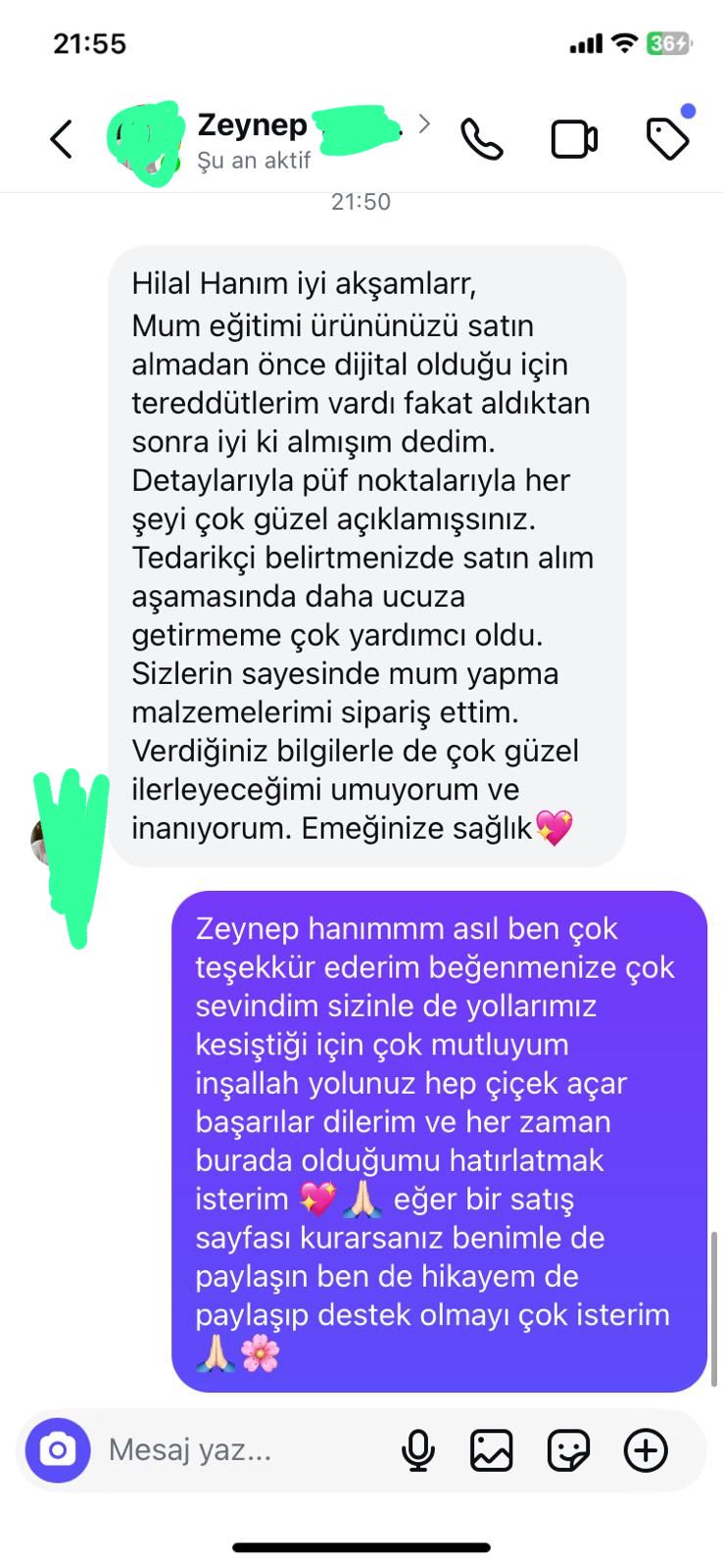The width and height of the screenshot is (723, 1568).
Task: Open the label tag icon
Action: pos(668,139)
